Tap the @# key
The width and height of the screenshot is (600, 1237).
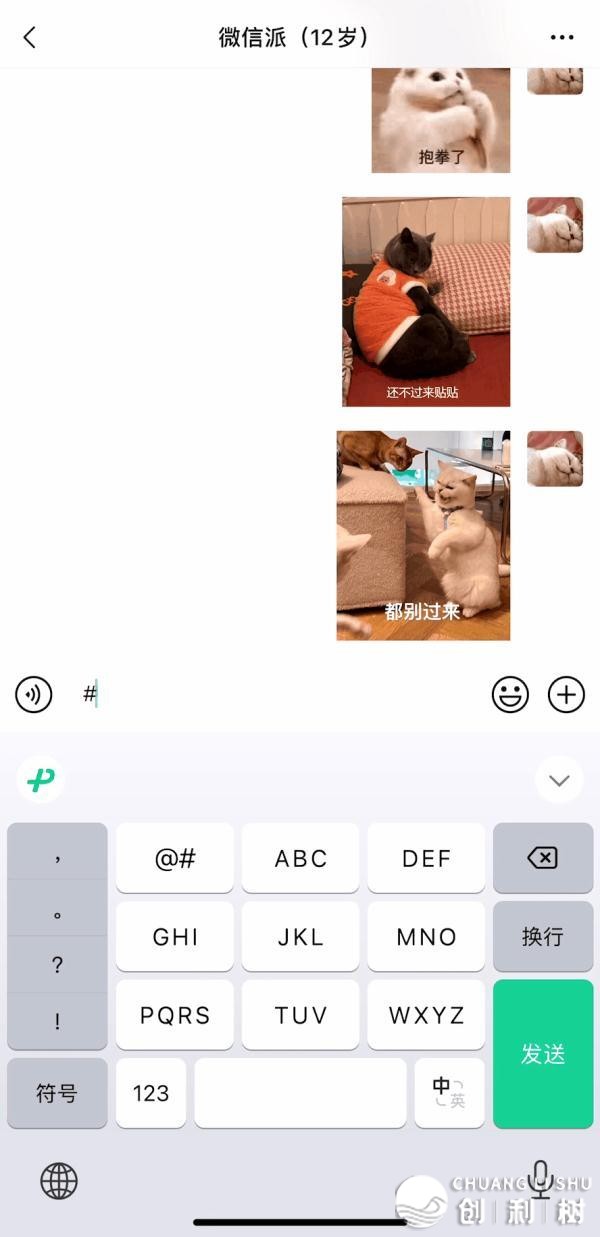click(x=175, y=858)
